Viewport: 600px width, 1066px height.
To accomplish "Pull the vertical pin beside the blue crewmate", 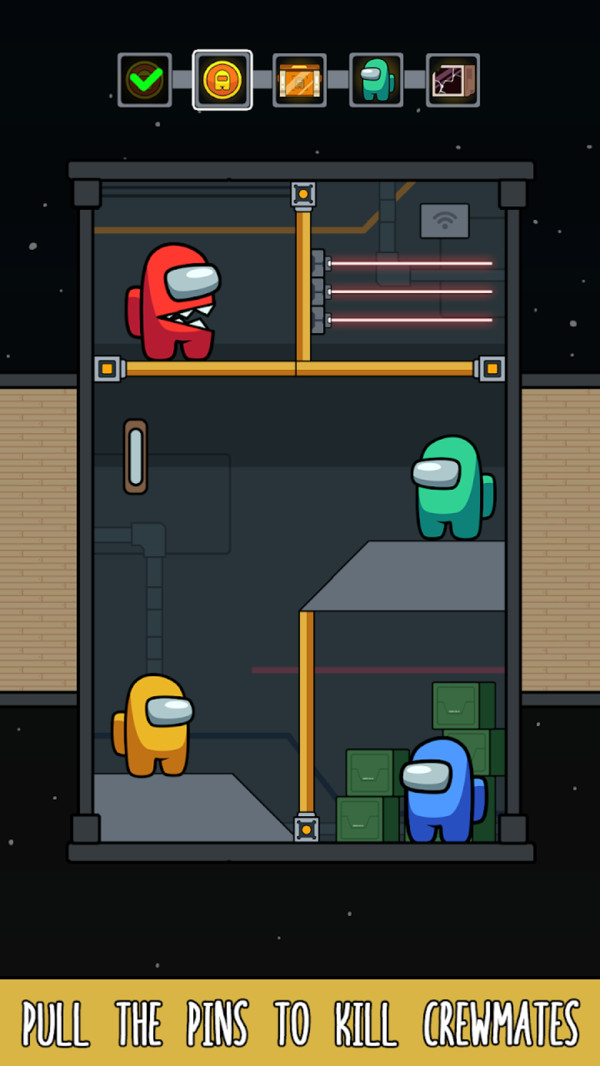I will (x=306, y=828).
